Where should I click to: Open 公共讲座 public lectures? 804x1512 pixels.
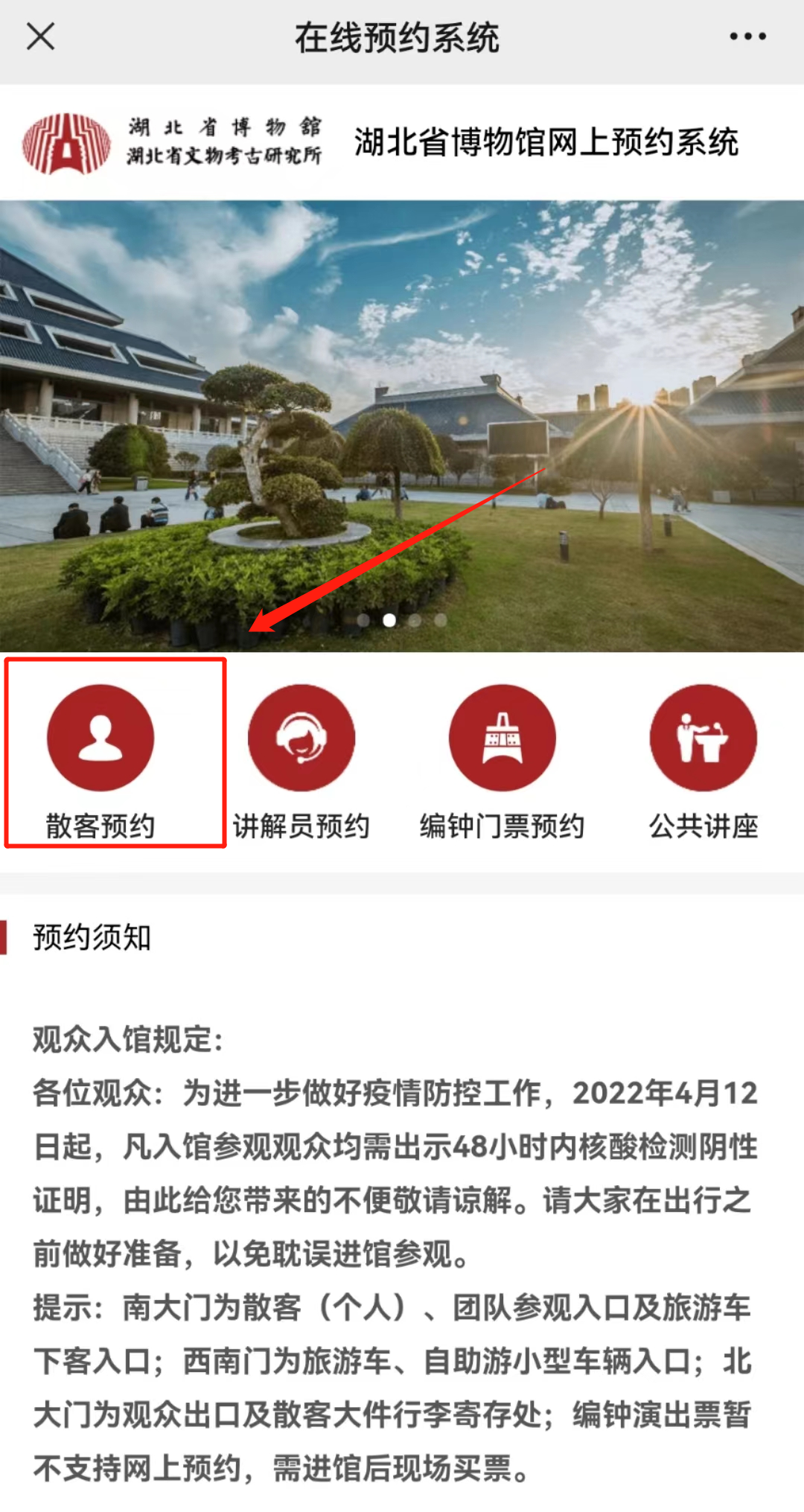(x=703, y=758)
